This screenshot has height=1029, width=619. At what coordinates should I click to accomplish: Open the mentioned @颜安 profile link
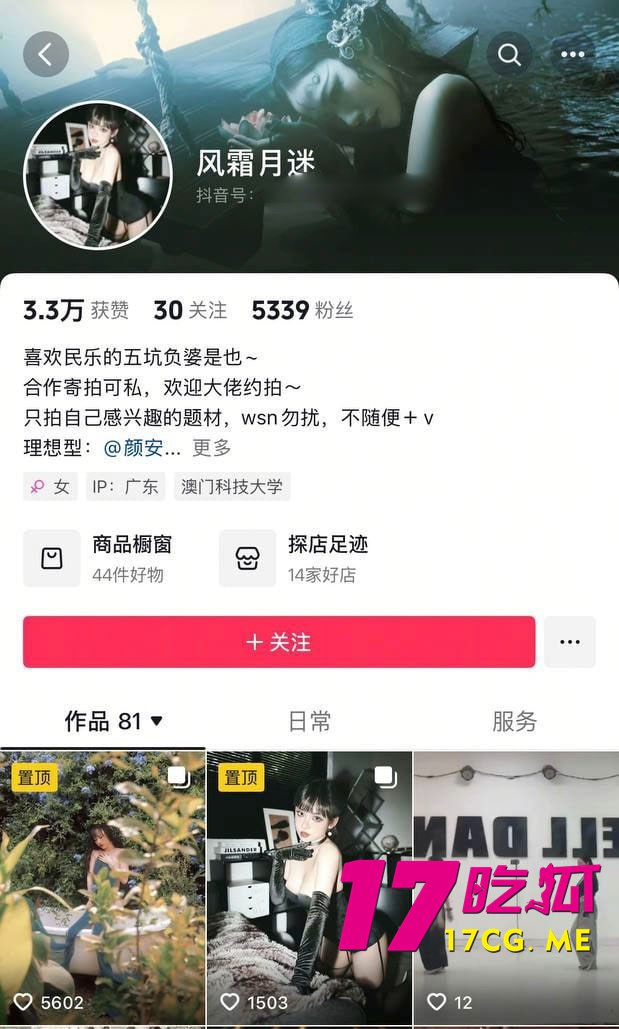[142, 447]
